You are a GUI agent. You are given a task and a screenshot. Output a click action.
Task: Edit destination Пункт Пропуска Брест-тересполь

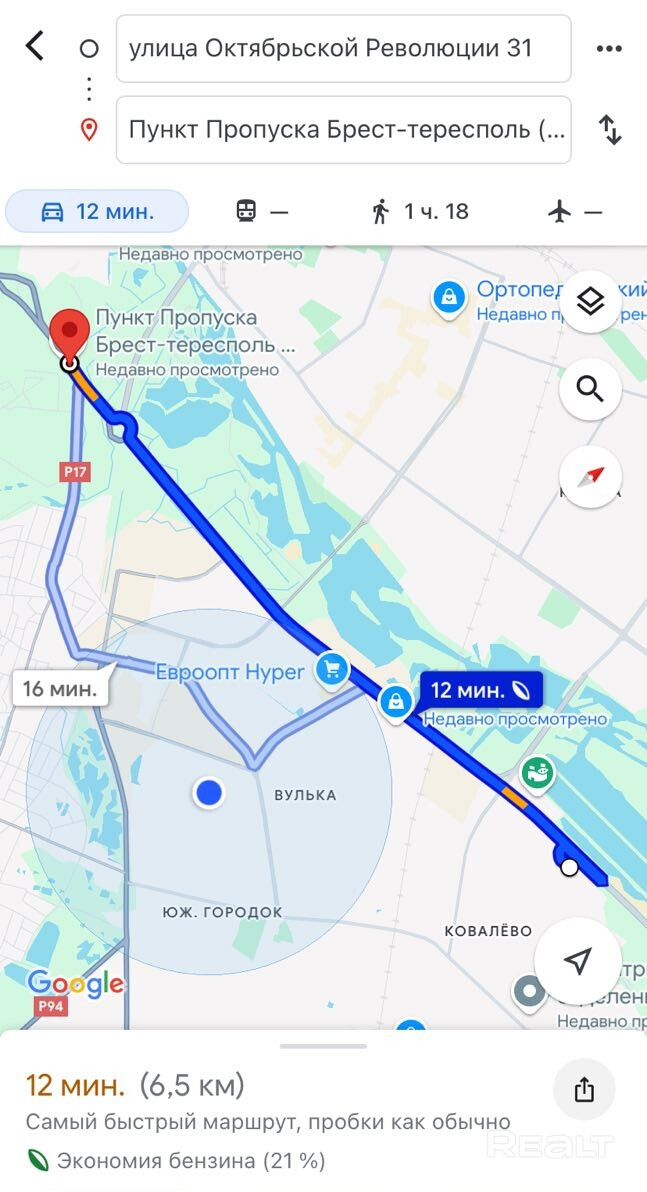tap(343, 129)
